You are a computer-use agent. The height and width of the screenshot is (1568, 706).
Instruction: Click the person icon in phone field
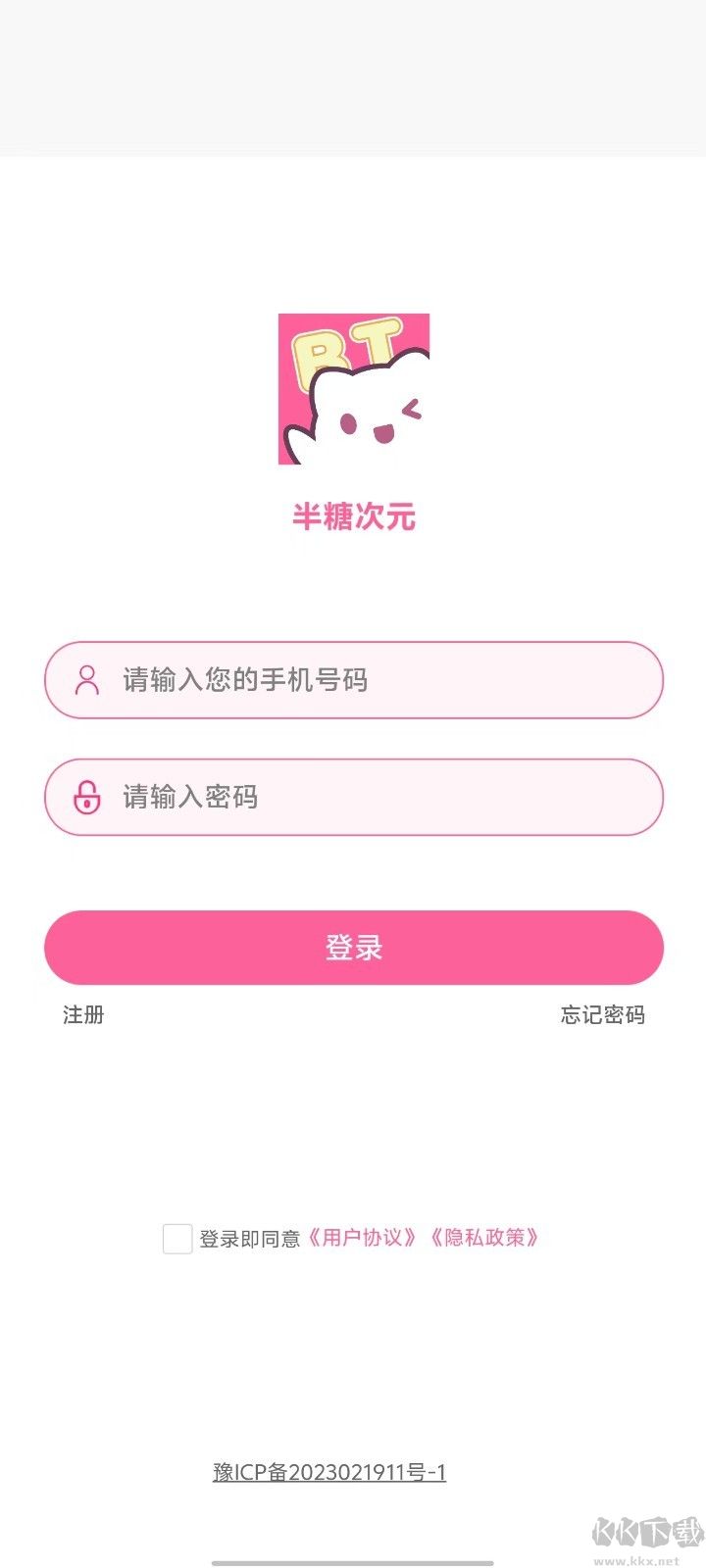[x=87, y=679]
